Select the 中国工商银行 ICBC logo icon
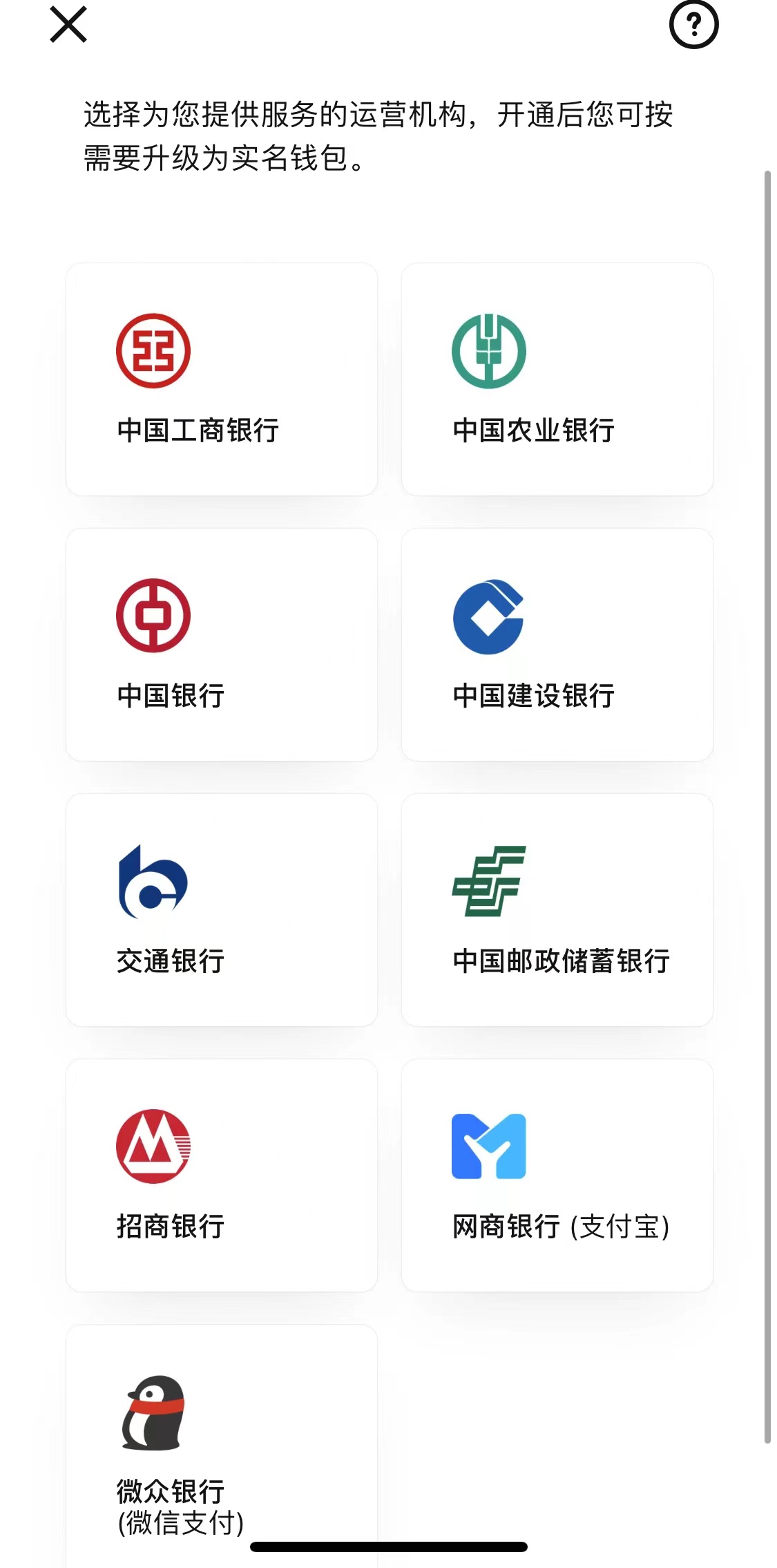Image resolution: width=777 pixels, height=1568 pixels. 152,349
